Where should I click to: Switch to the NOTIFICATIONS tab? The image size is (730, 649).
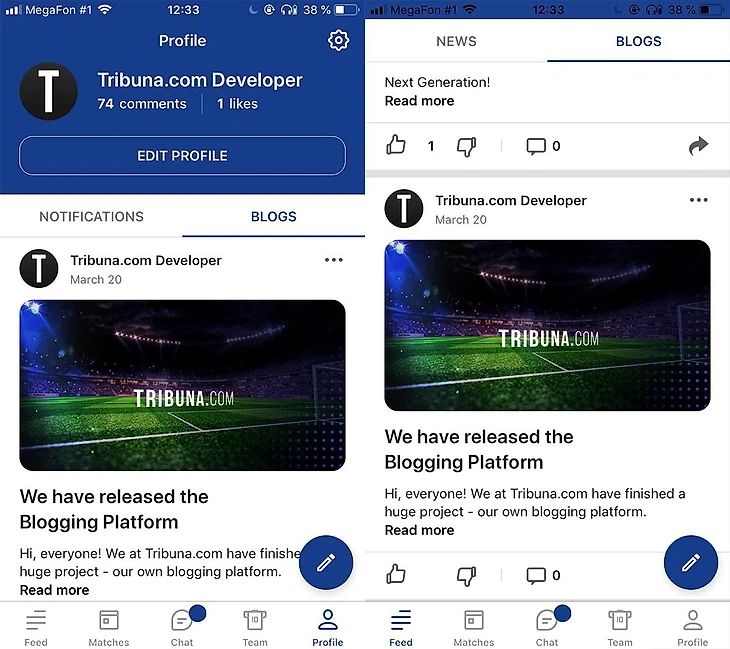coord(91,216)
